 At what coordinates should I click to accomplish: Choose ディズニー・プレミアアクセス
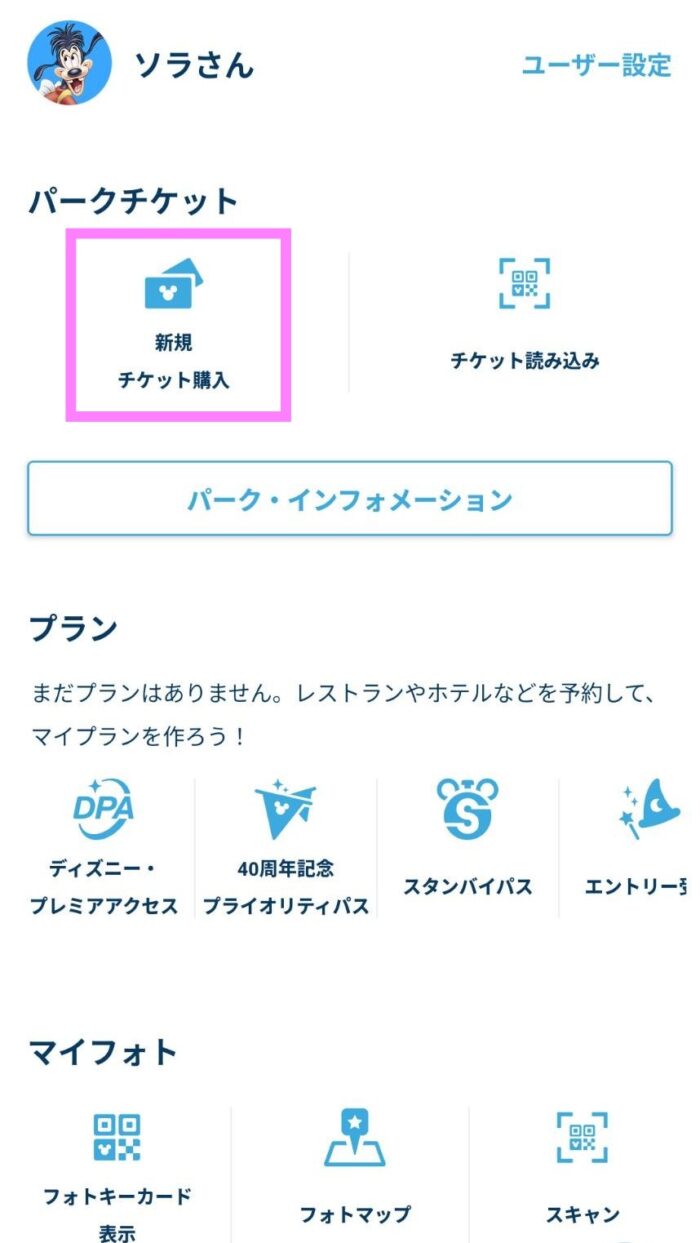[104, 848]
